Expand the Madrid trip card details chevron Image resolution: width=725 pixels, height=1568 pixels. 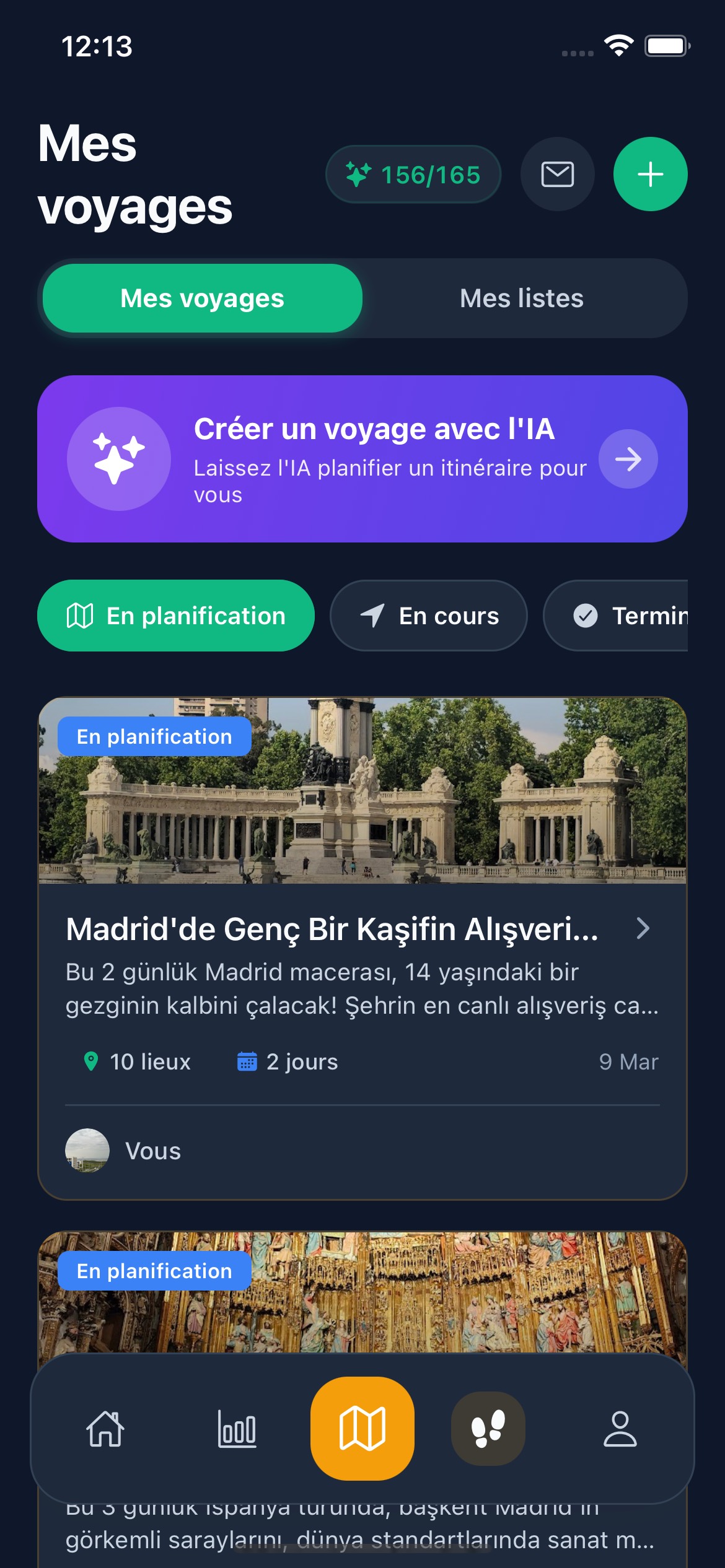[x=643, y=928]
